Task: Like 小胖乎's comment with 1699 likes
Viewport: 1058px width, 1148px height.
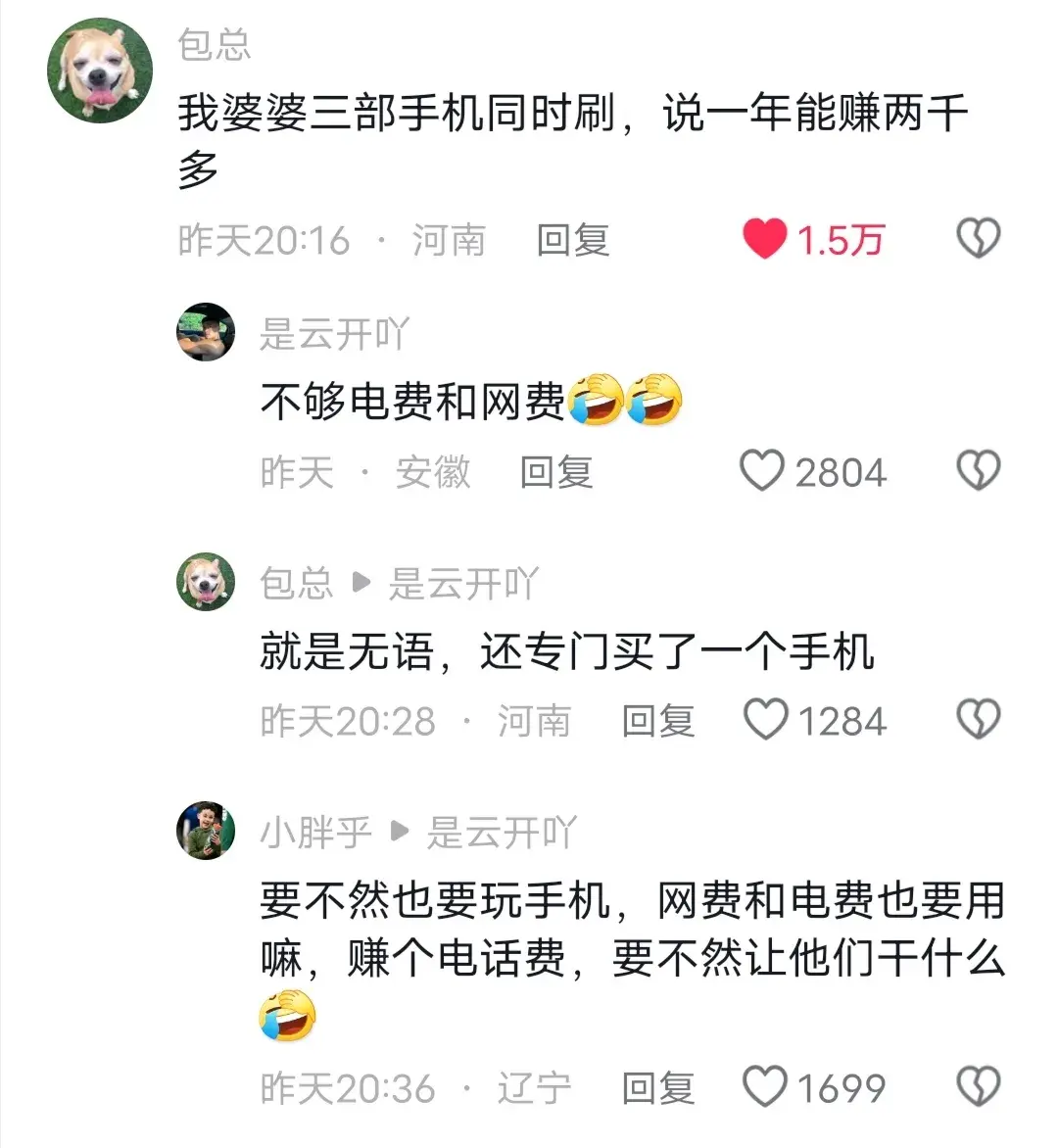Action: tap(765, 1086)
